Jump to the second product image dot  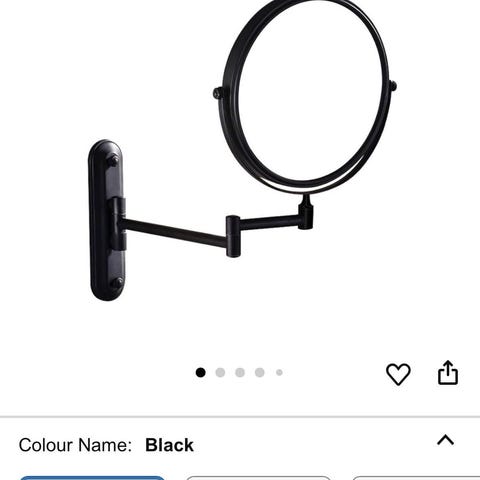pyautogui.click(x=220, y=372)
